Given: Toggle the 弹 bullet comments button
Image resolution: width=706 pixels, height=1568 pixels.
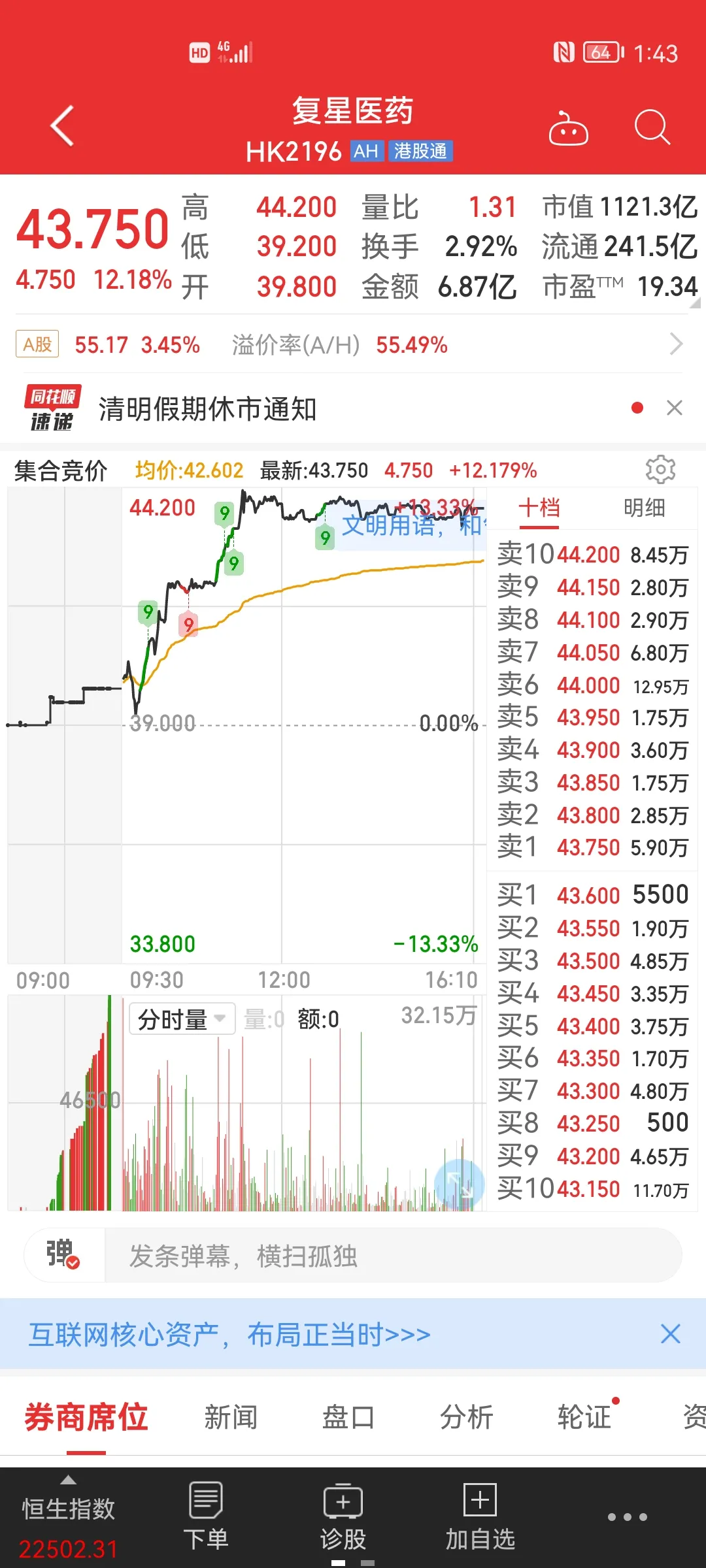Looking at the screenshot, I should pyautogui.click(x=63, y=1255).
